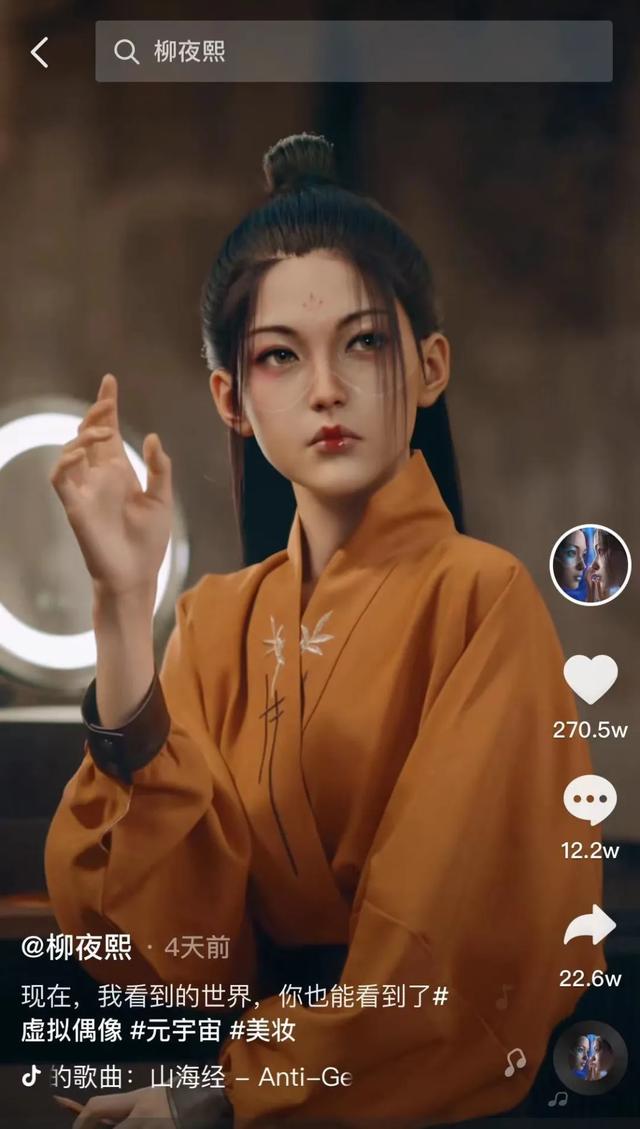
Task: Share this video via the arrow icon
Action: 590,927
